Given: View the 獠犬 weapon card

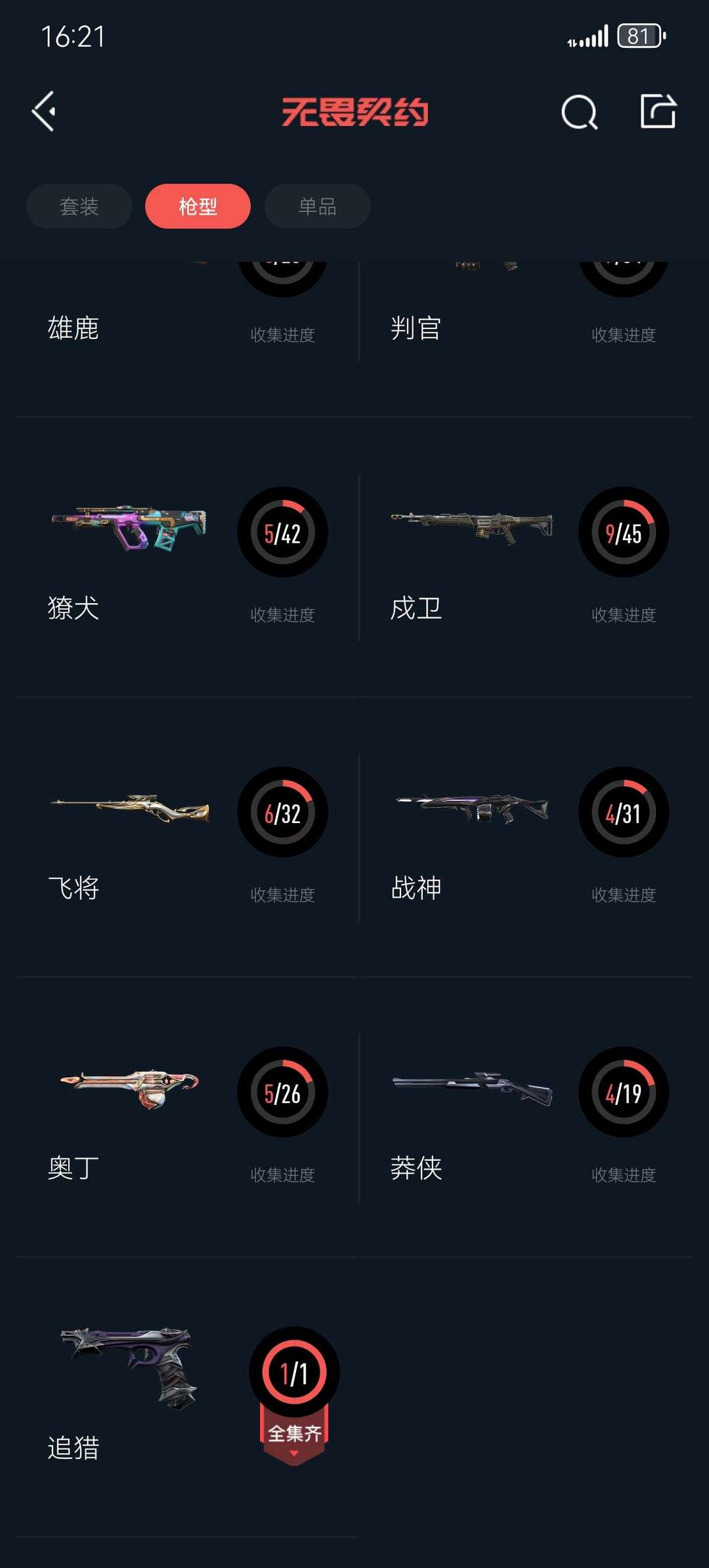Looking at the screenshot, I should (x=188, y=557).
